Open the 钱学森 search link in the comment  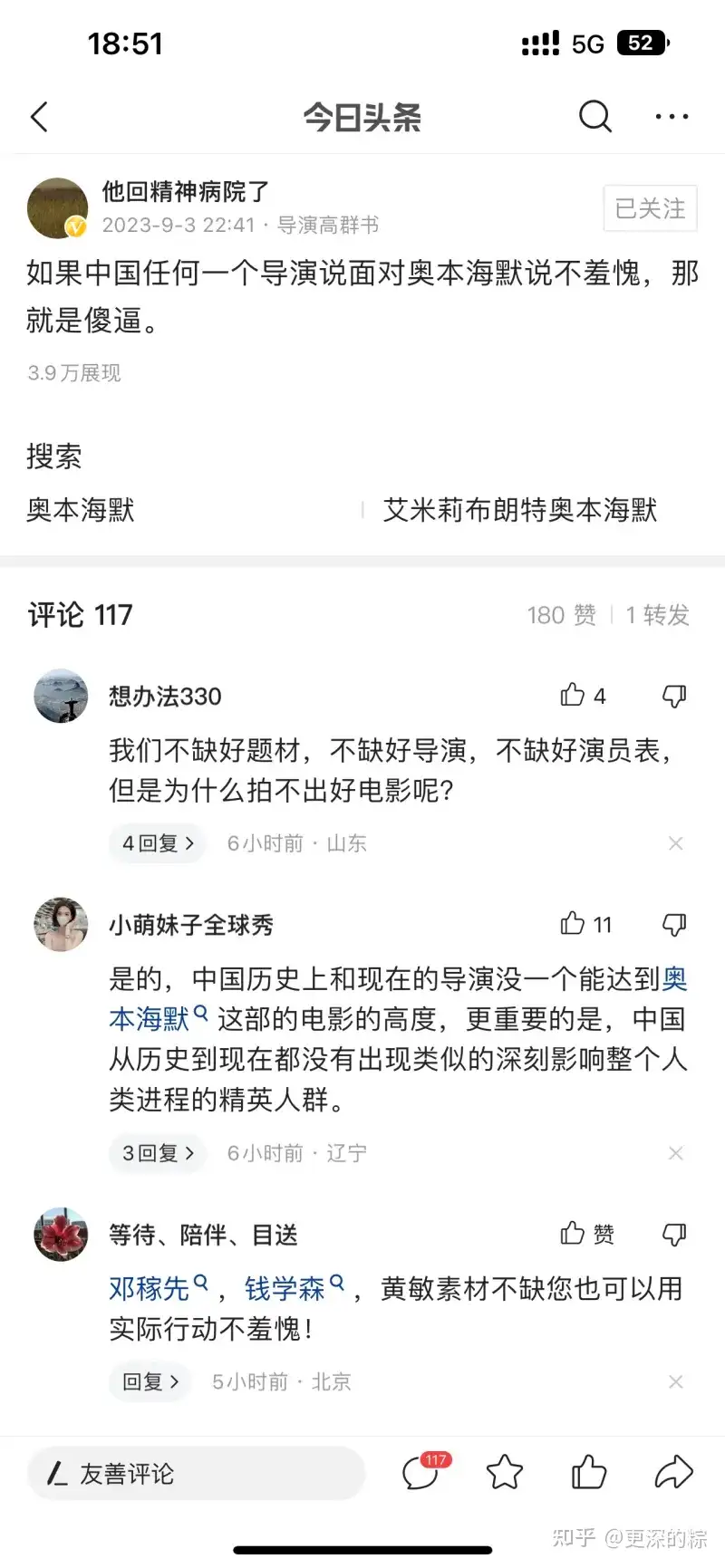click(x=285, y=1288)
